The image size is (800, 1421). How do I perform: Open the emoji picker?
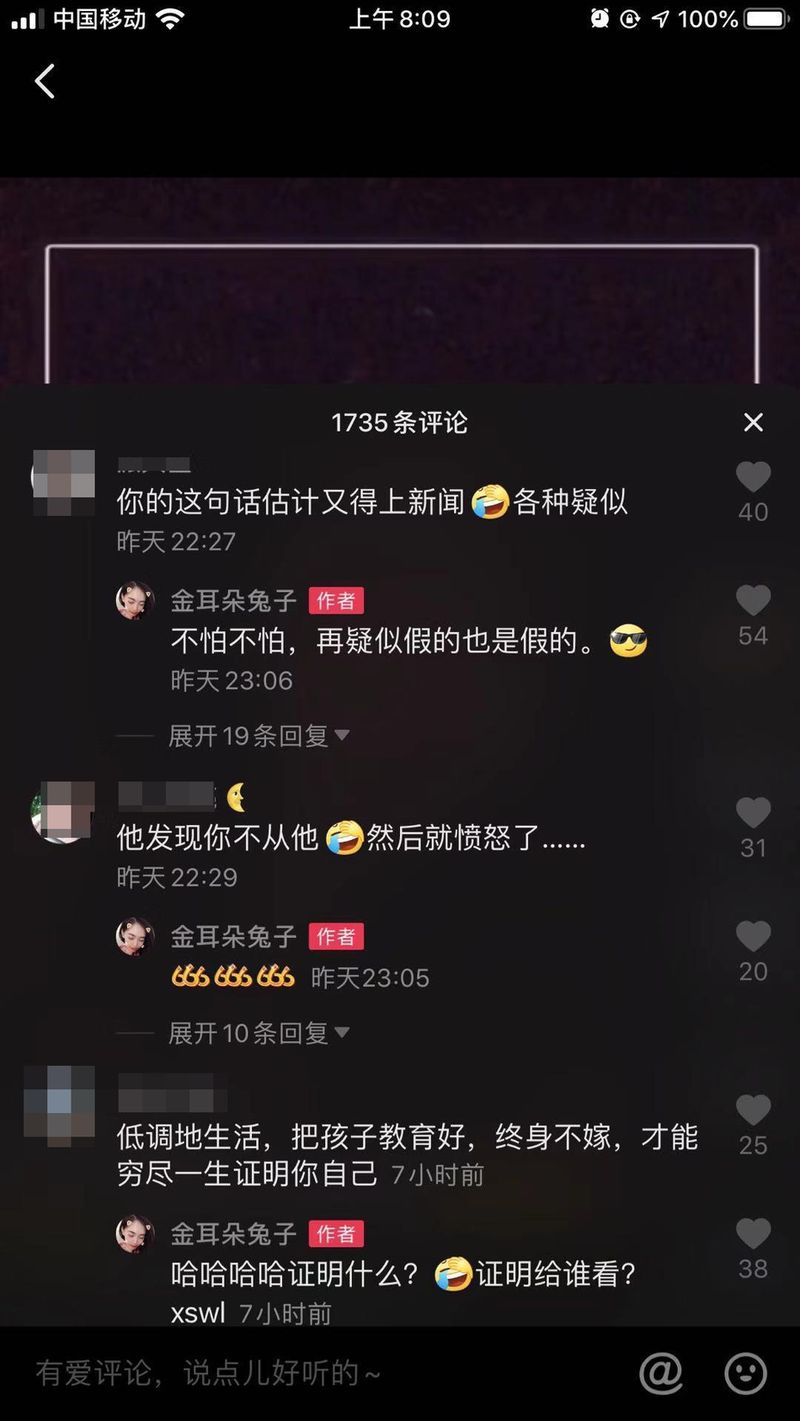pyautogui.click(x=745, y=1373)
